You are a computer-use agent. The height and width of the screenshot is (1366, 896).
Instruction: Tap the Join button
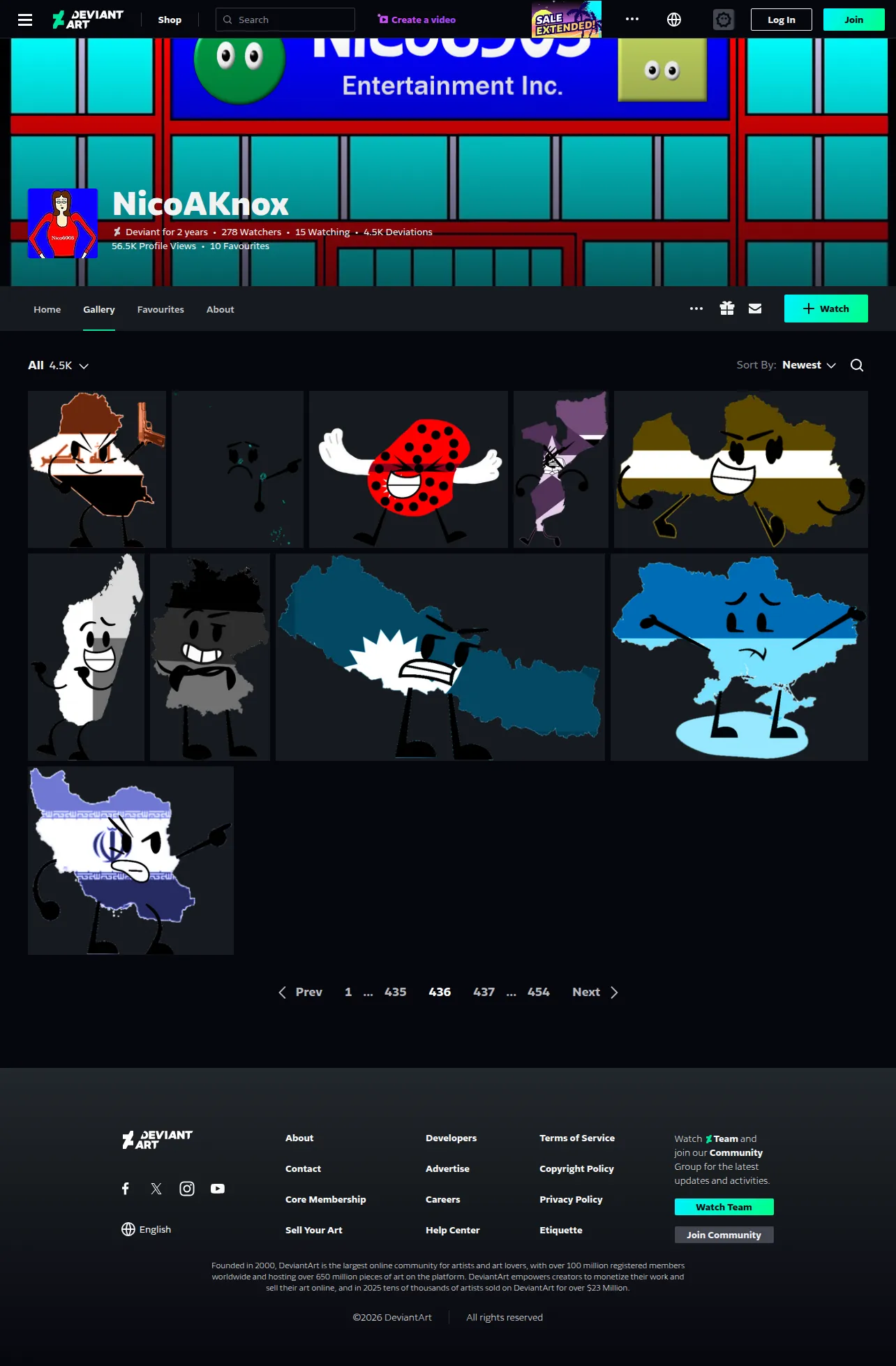853,20
